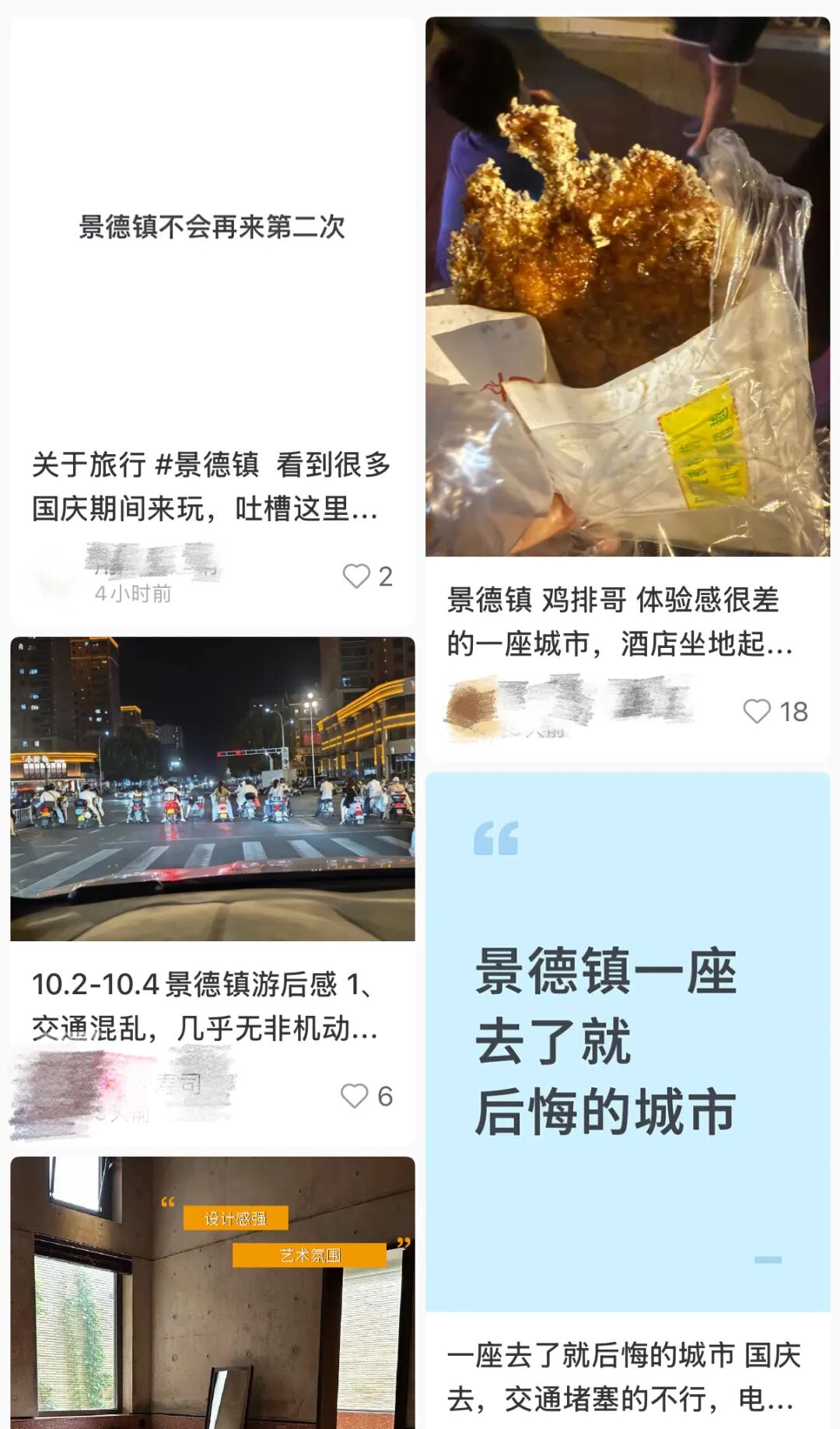Open the 10.2-10.4 景德镇游后感 post
The width and height of the screenshot is (840, 1429).
[x=212, y=789]
